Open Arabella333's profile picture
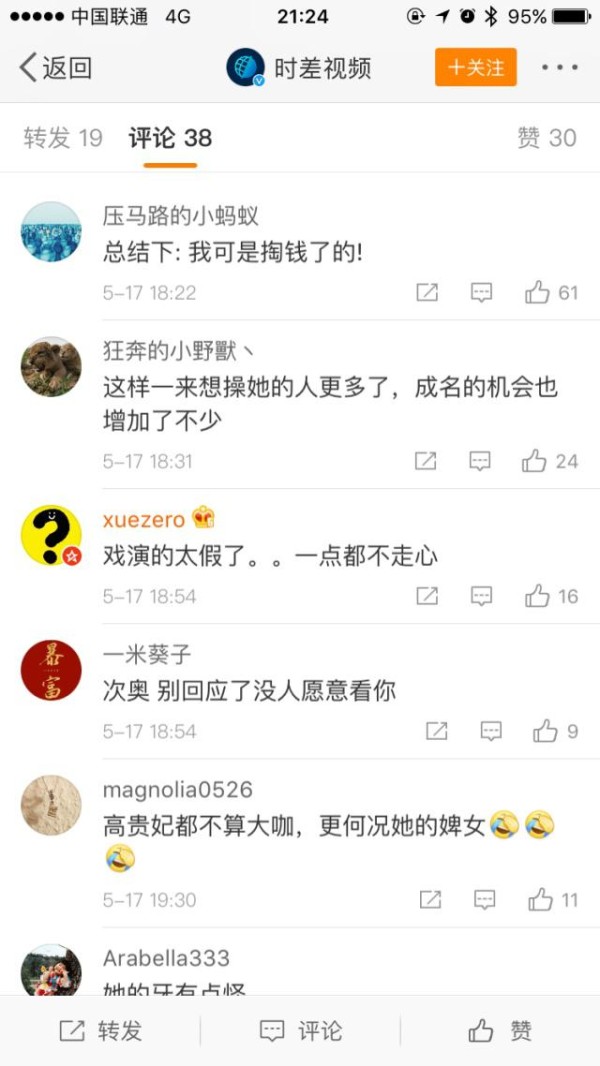The width and height of the screenshot is (600, 1066). click(x=51, y=970)
